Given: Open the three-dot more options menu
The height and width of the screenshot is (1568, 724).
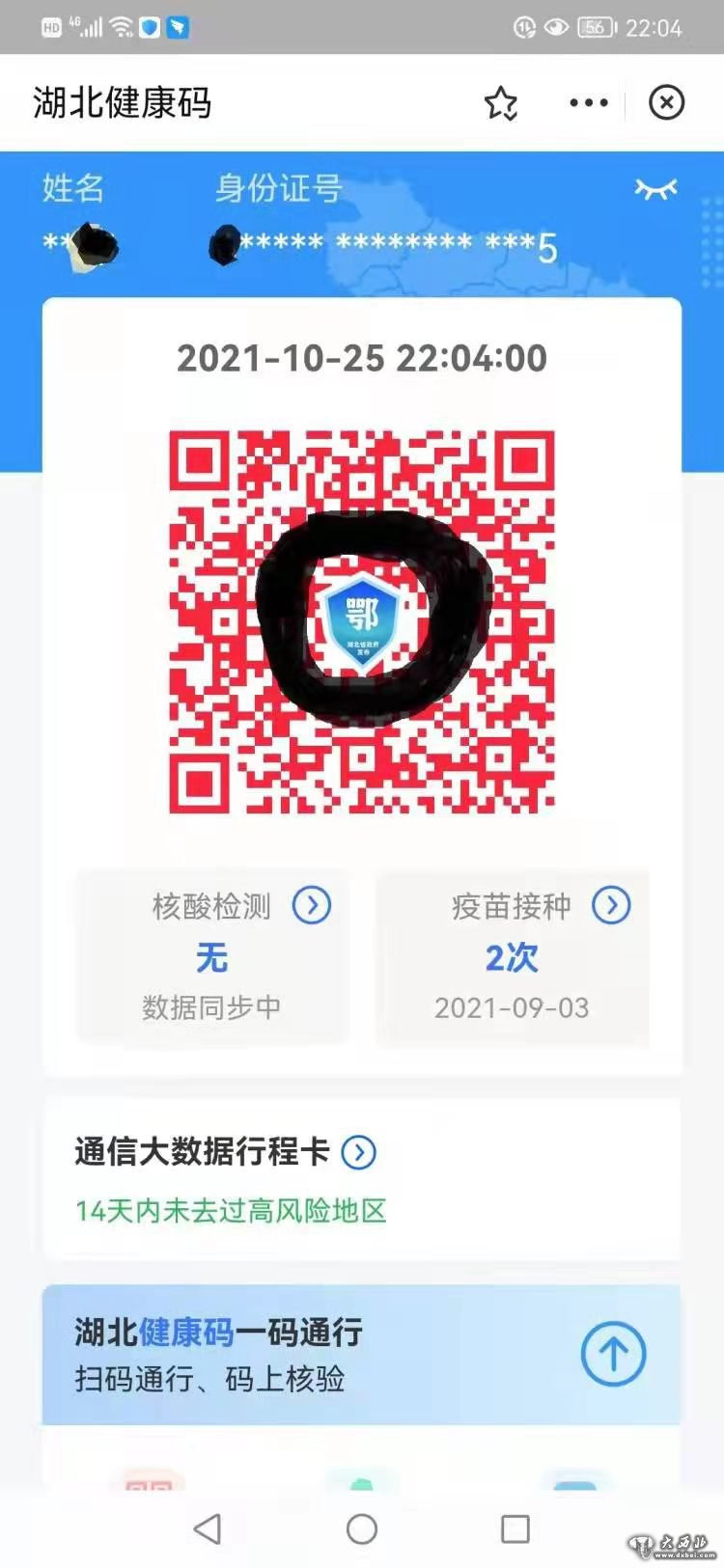Looking at the screenshot, I should pos(588,103).
